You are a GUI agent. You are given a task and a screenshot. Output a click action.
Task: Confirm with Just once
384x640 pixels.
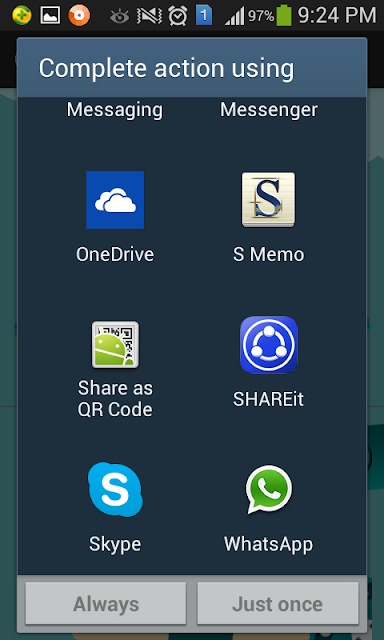278,603
